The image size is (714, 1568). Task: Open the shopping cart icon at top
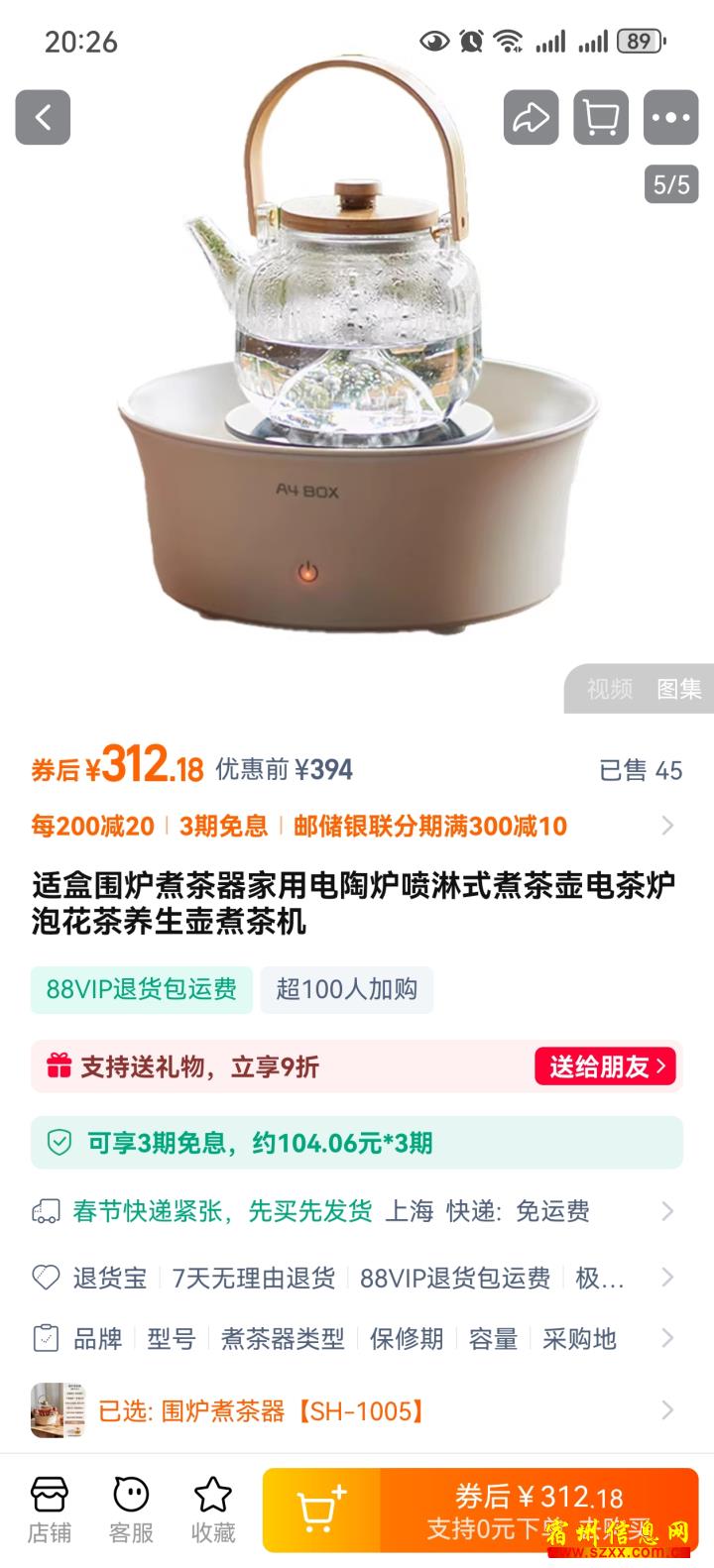[x=601, y=118]
